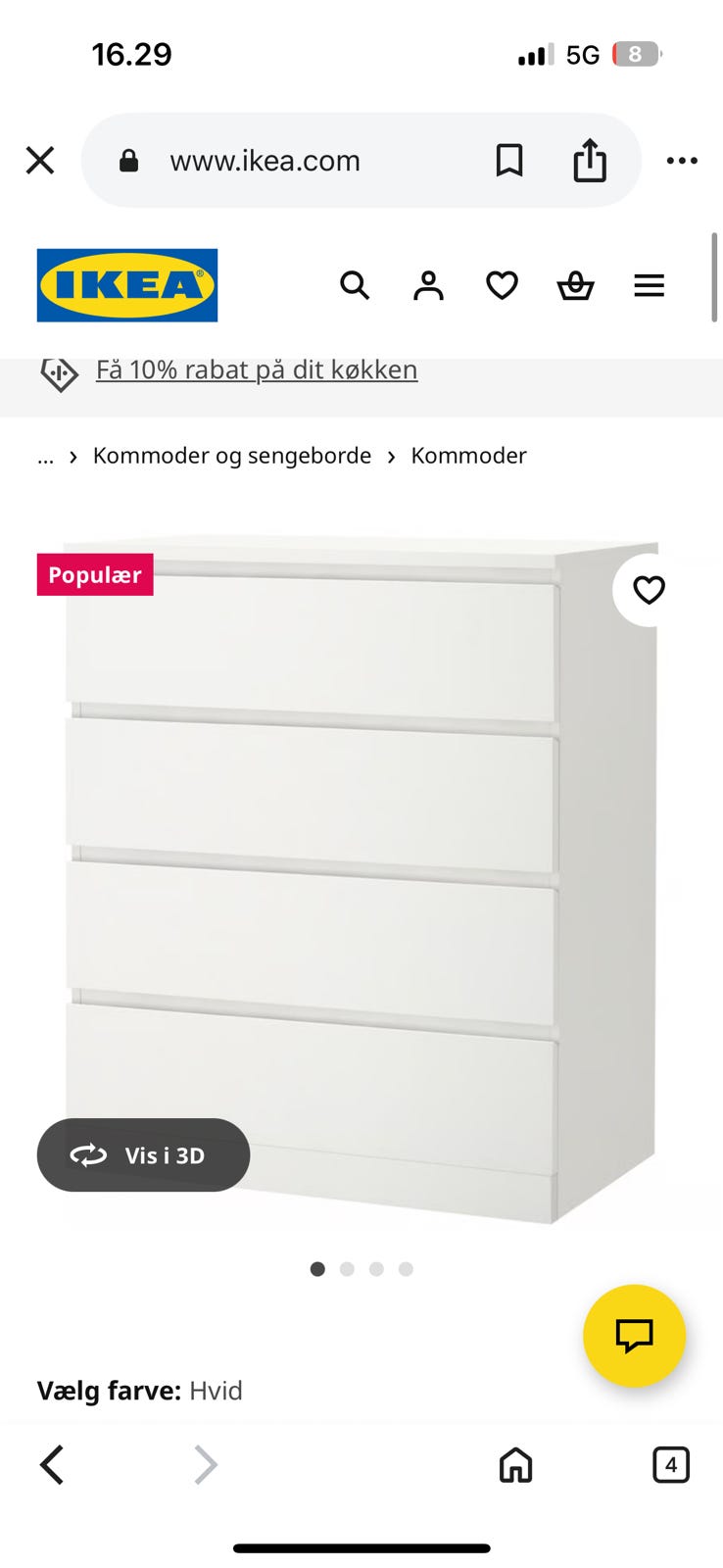Click the discount tag icon
Viewport: 723px width, 1568px height.
[x=59, y=374]
